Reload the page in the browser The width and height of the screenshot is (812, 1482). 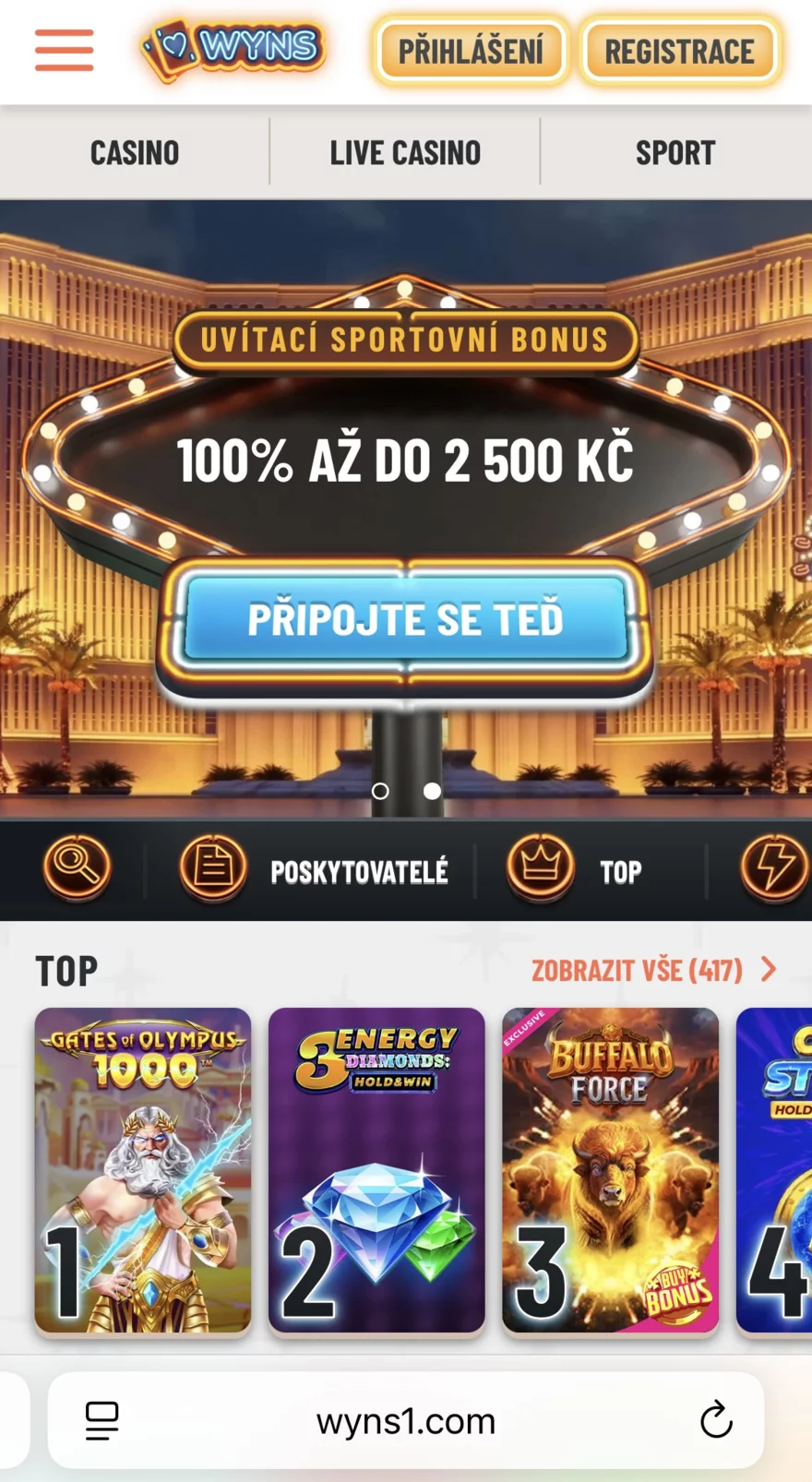pyautogui.click(x=716, y=1420)
